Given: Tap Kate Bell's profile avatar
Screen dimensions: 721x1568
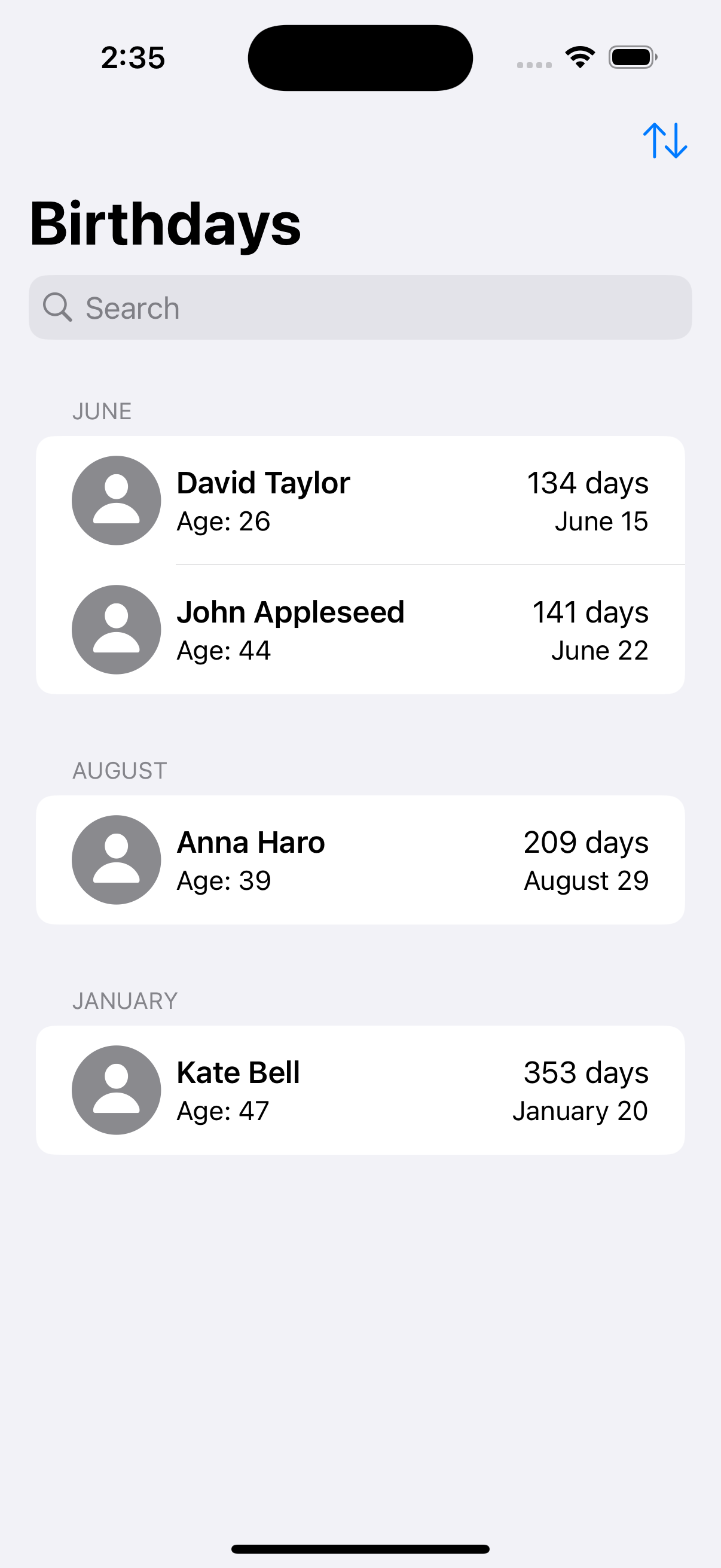Looking at the screenshot, I should pos(116,1090).
